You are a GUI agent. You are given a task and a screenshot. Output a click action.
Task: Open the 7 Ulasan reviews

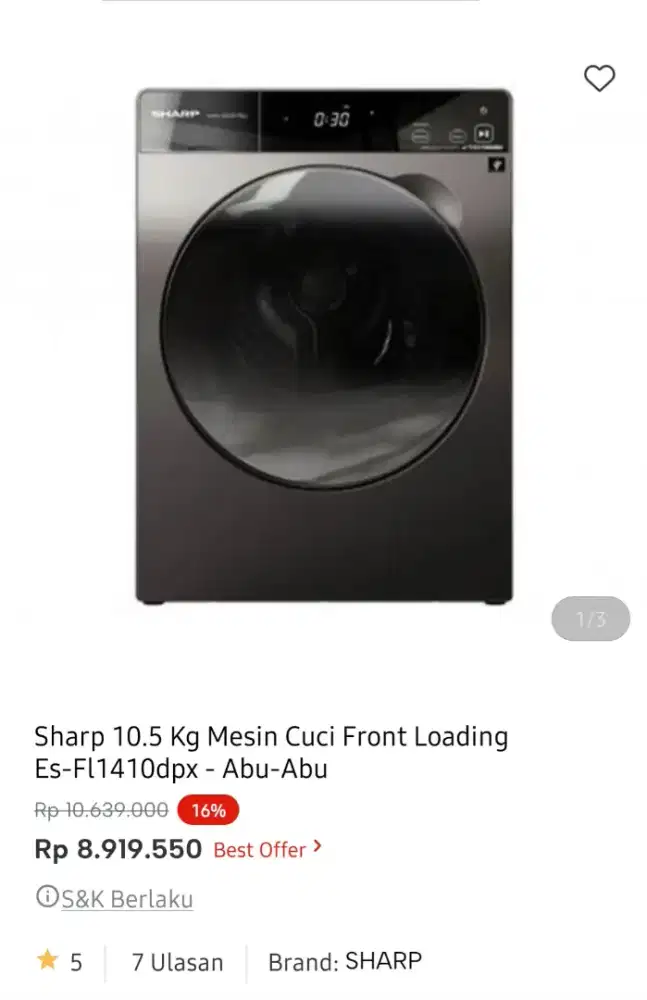coord(177,963)
